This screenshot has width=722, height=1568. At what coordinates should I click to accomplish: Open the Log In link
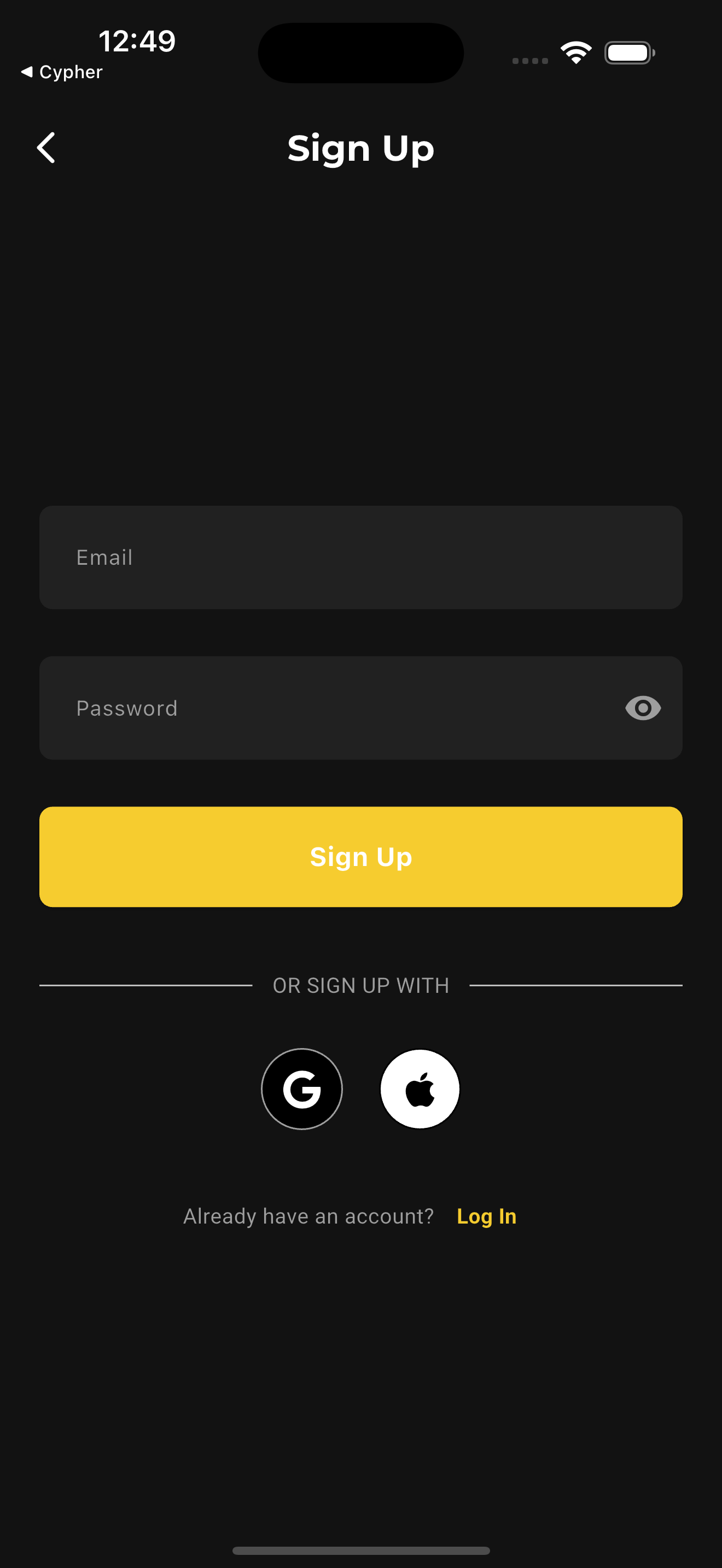pos(486,1216)
